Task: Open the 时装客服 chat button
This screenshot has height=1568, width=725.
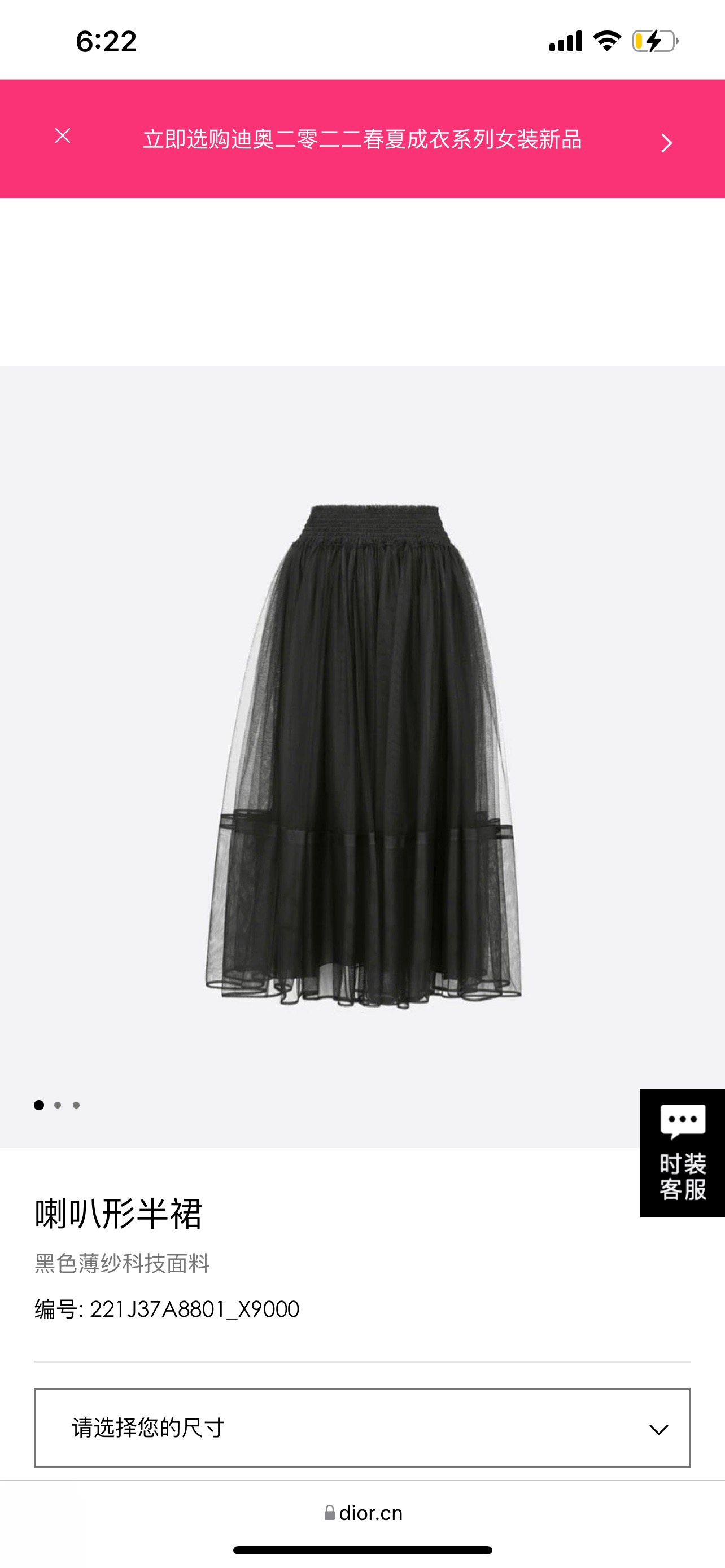Action: click(683, 1153)
